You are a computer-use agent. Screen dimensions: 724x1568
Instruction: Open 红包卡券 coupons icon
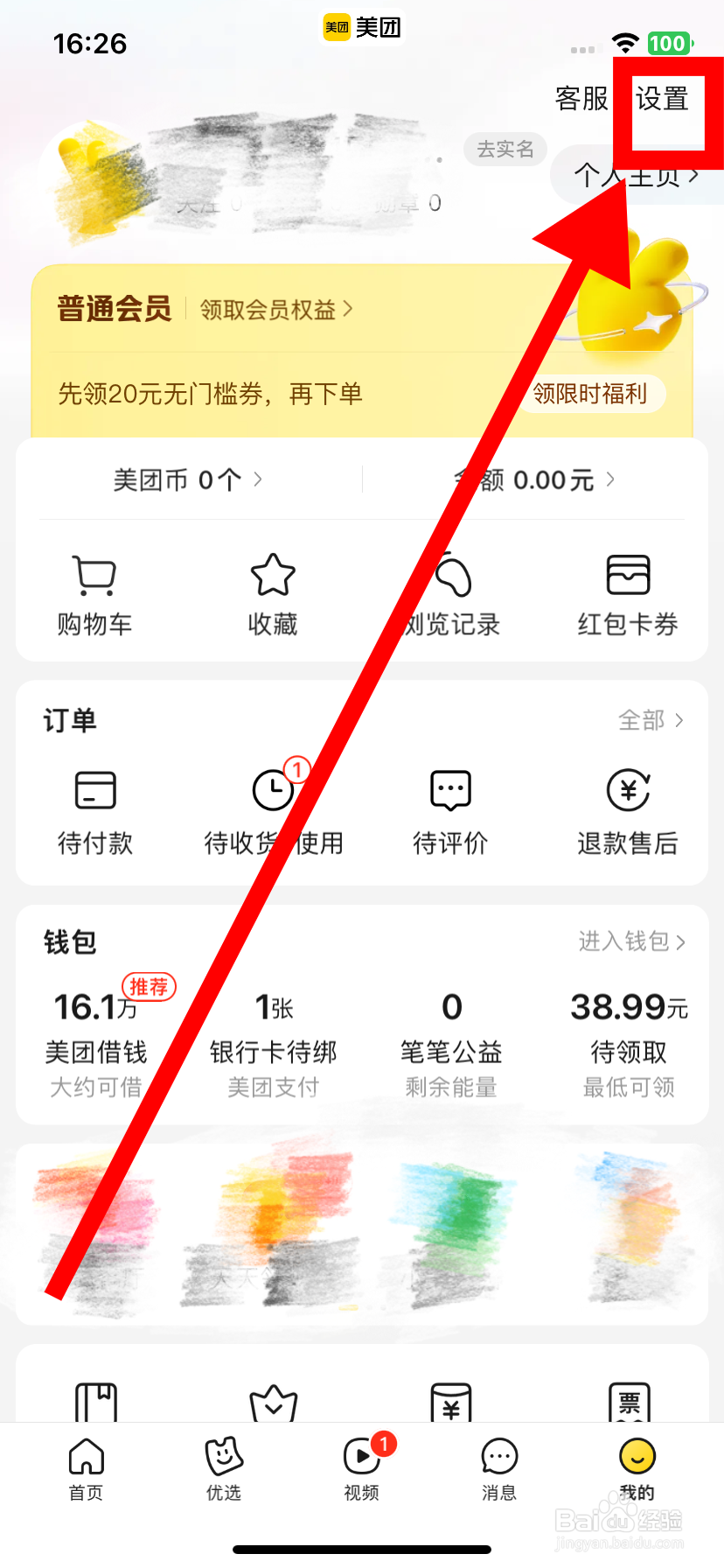tap(627, 576)
